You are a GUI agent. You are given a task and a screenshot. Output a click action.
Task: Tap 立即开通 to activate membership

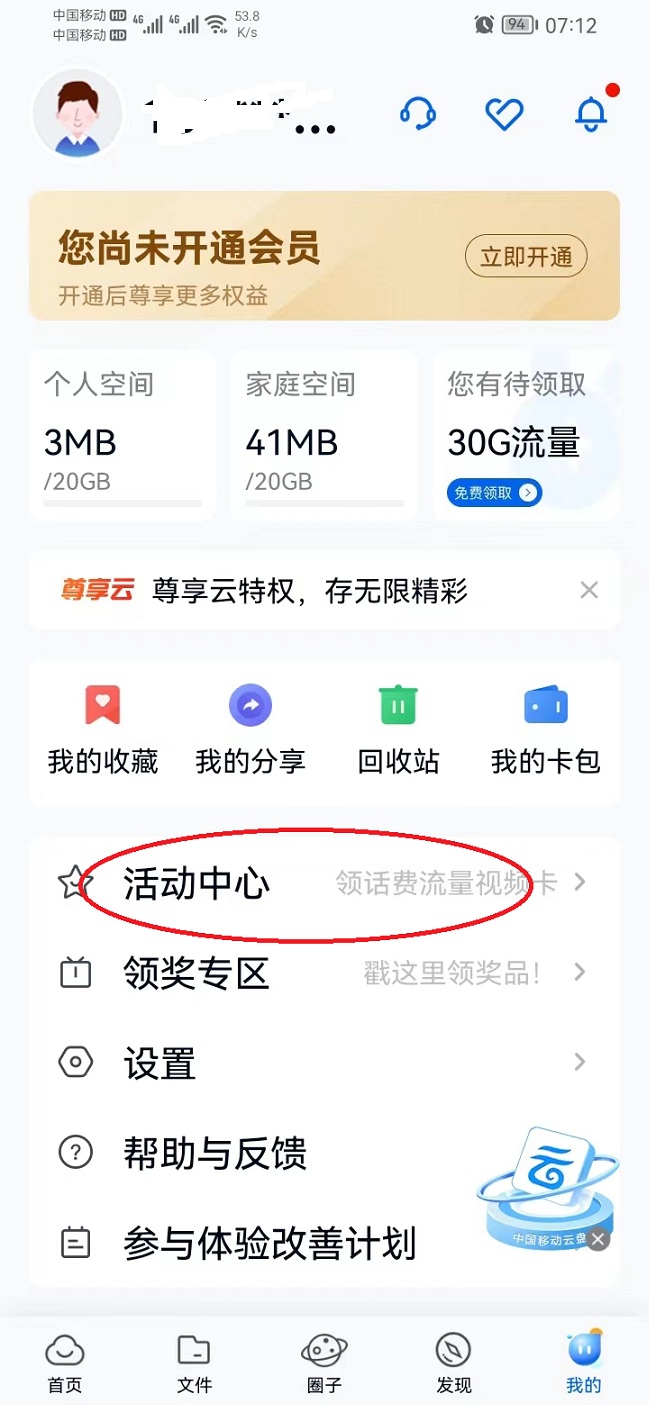pyautogui.click(x=526, y=257)
